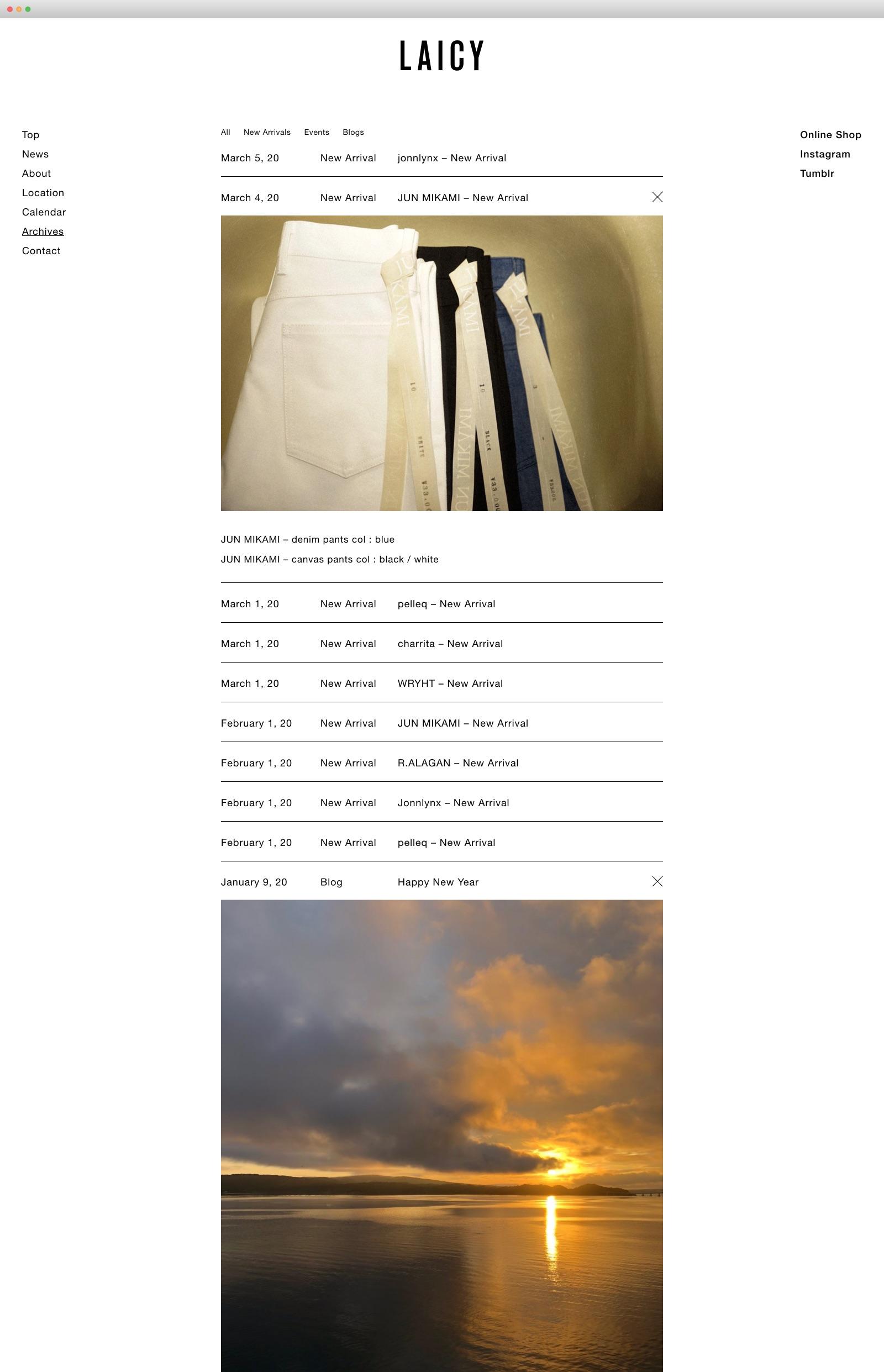
Task: View the Location page
Action: tap(43, 193)
